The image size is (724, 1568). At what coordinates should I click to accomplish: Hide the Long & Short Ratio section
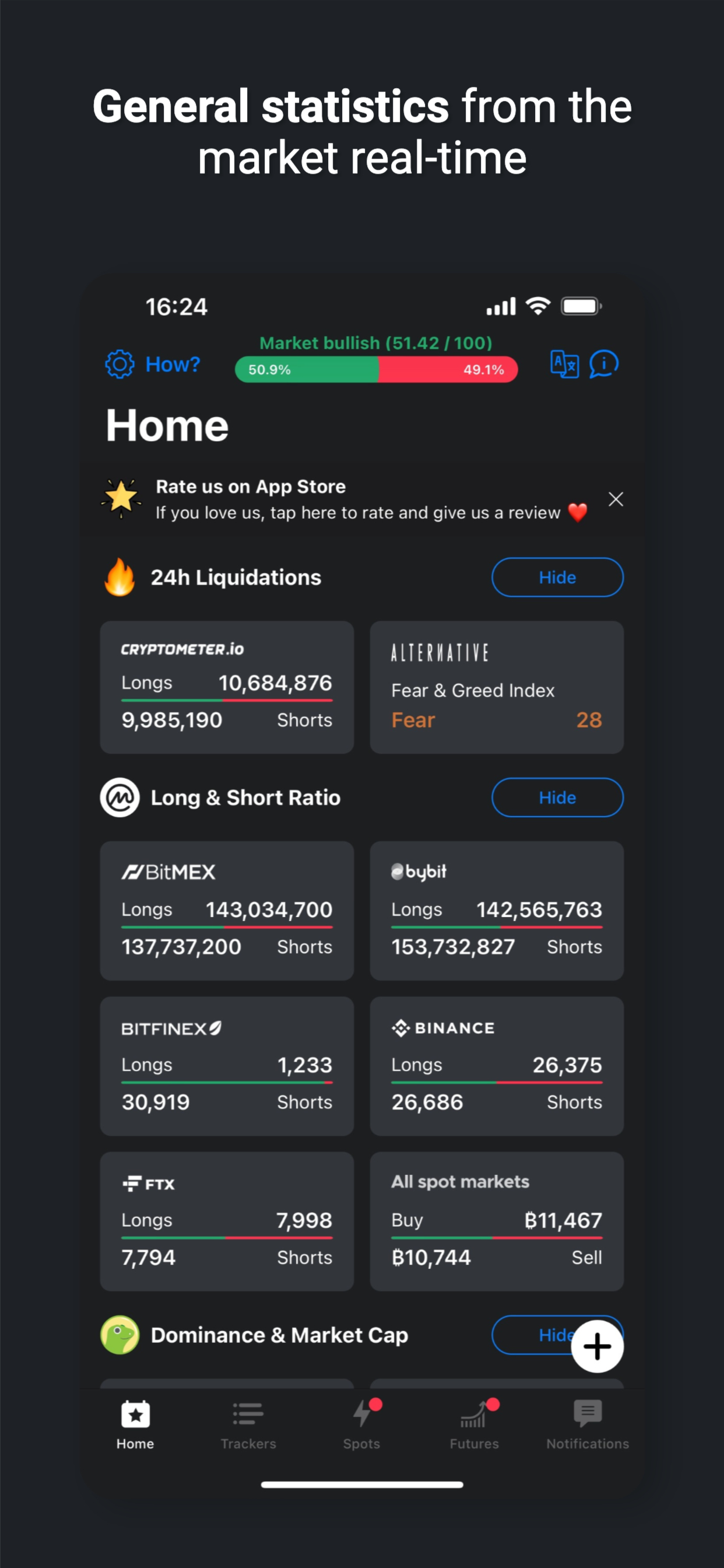pyautogui.click(x=557, y=798)
